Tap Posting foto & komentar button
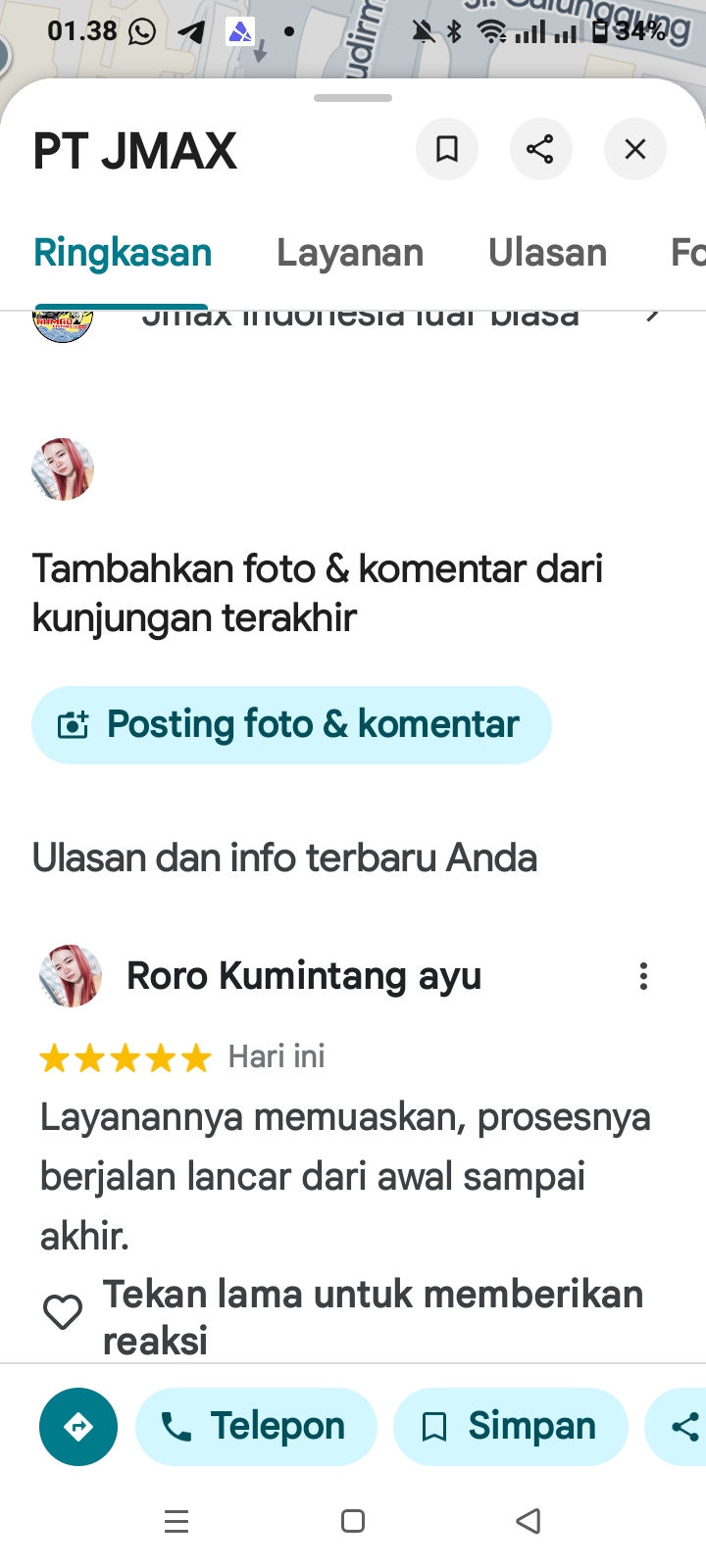 [291, 725]
